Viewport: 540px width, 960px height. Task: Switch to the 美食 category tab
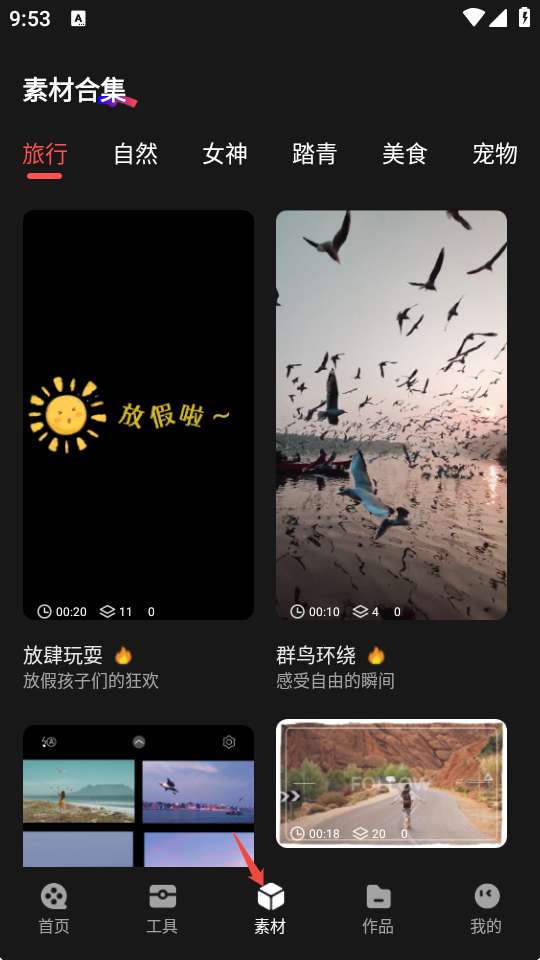405,154
